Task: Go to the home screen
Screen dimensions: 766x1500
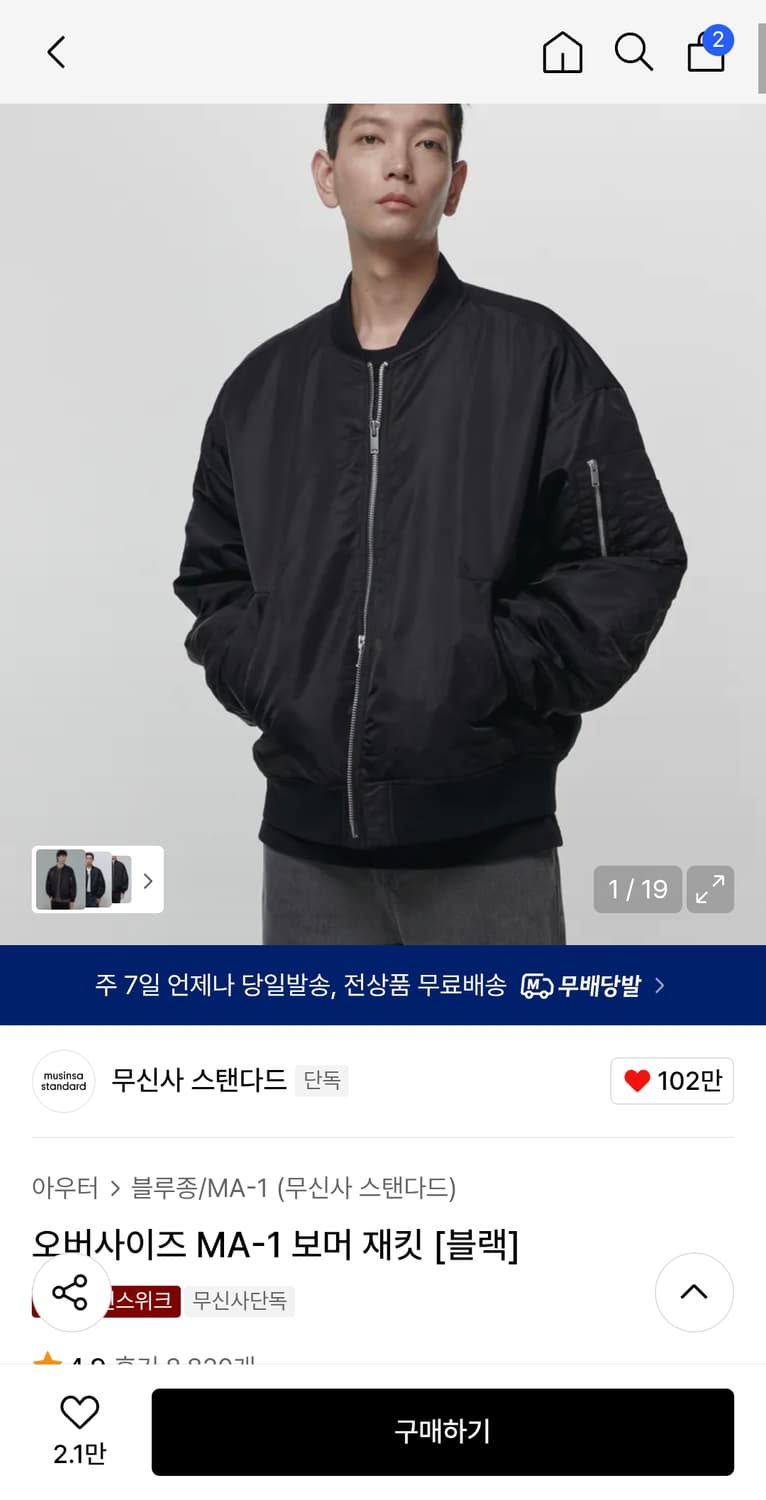Action: tap(562, 53)
